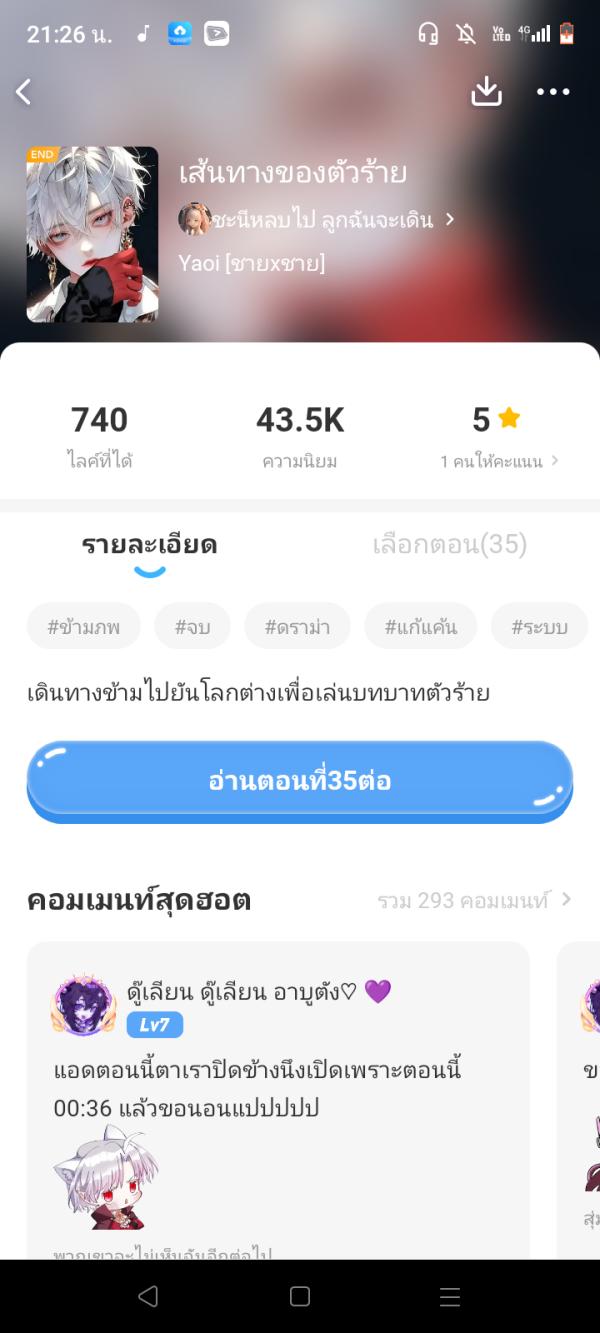This screenshot has width=600, height=1333.
Task: Download this novel with the download icon
Action: click(x=486, y=92)
